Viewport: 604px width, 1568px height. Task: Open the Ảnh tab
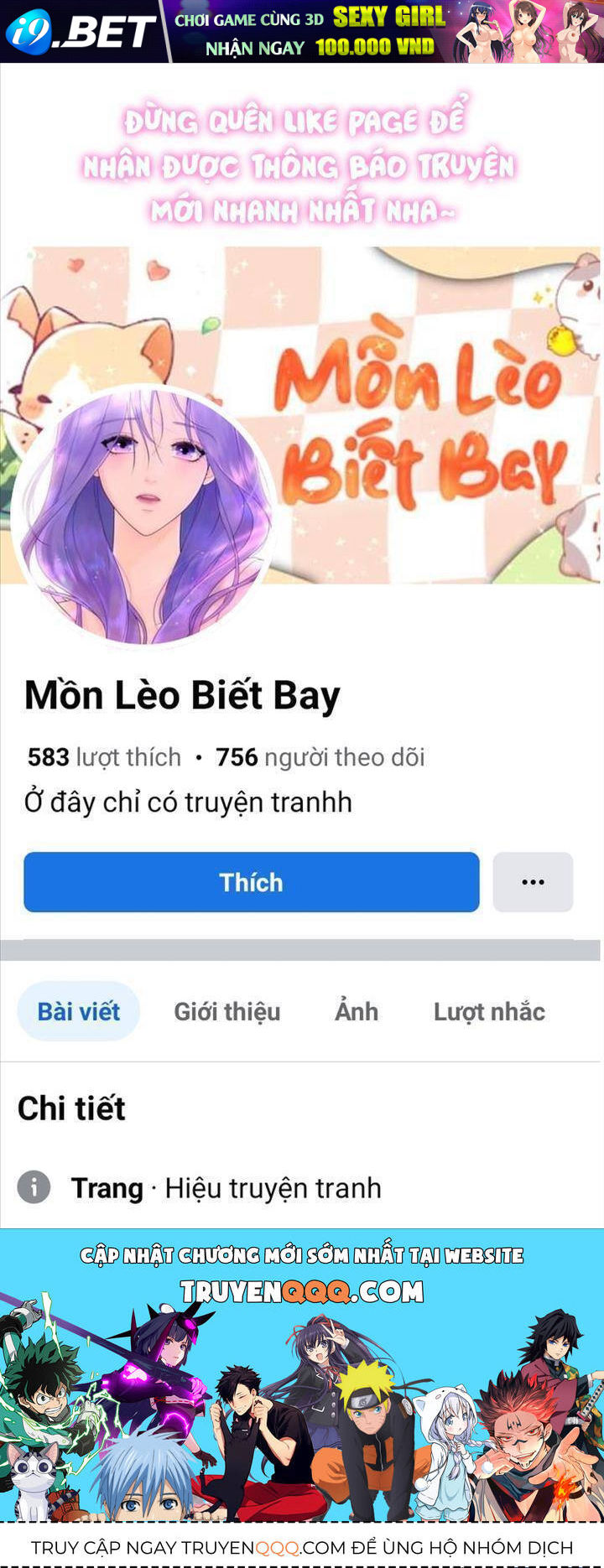coord(356,1011)
